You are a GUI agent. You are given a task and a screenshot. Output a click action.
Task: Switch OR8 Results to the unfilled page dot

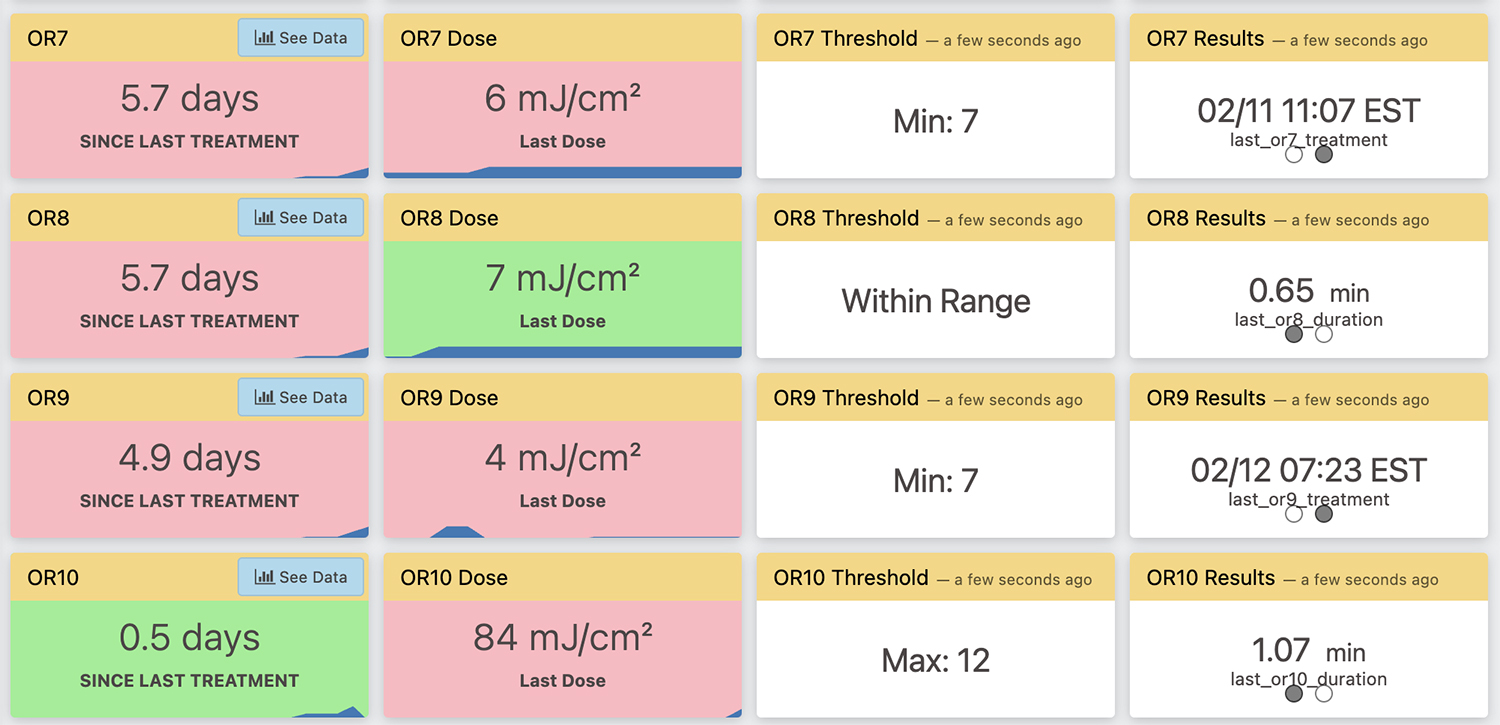click(1324, 334)
